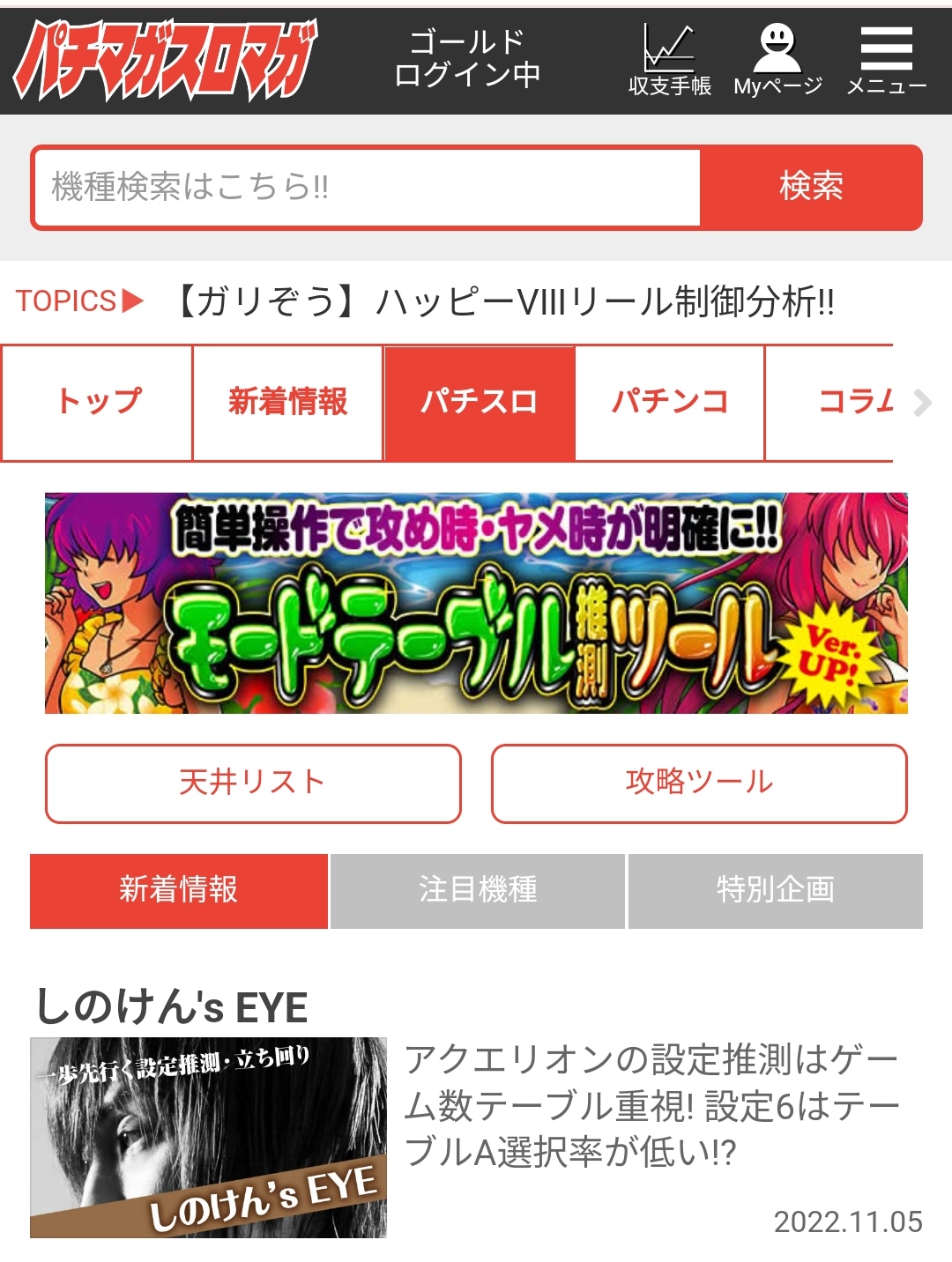The image size is (952, 1262).
Task: Switch to 特別企画 section
Action: coord(775,890)
